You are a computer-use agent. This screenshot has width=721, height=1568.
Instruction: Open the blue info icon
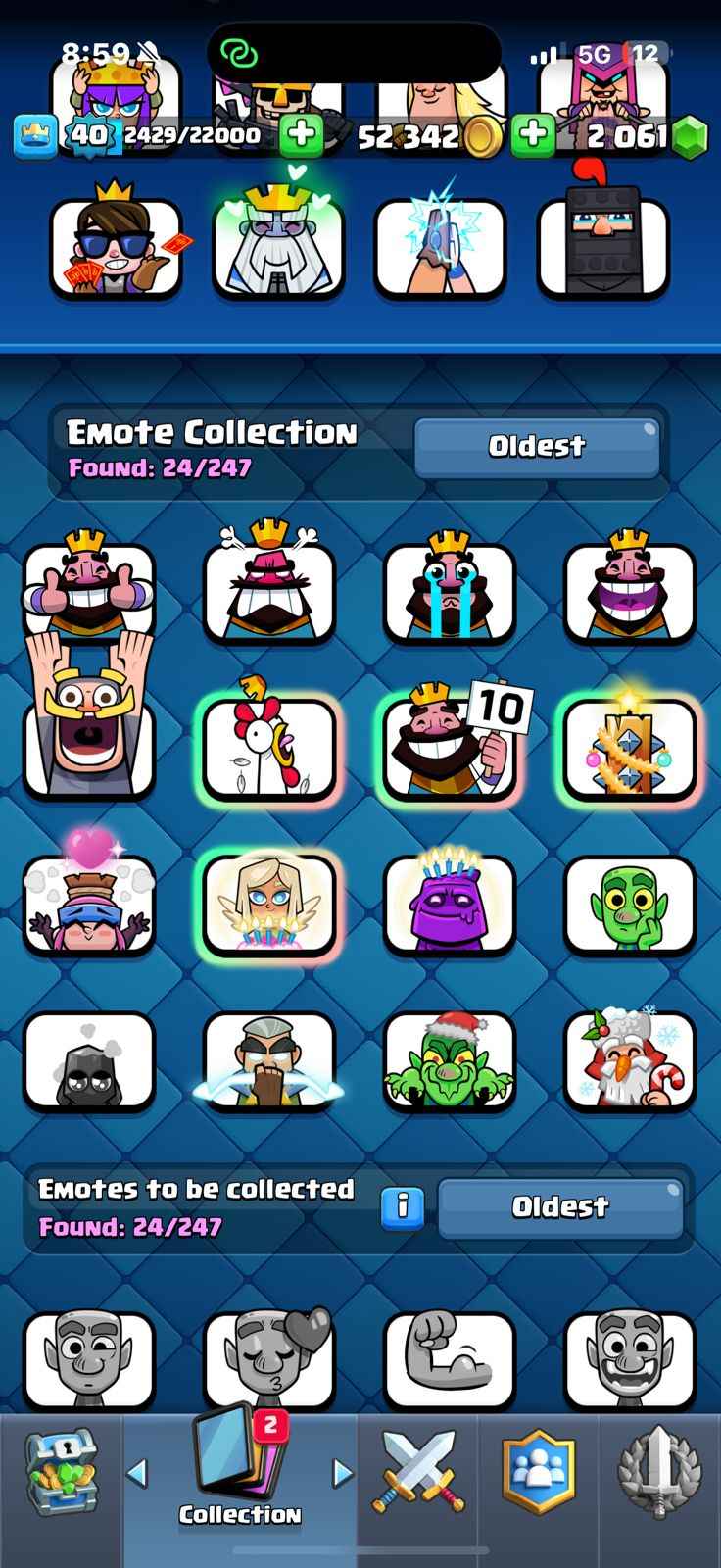point(403,1206)
